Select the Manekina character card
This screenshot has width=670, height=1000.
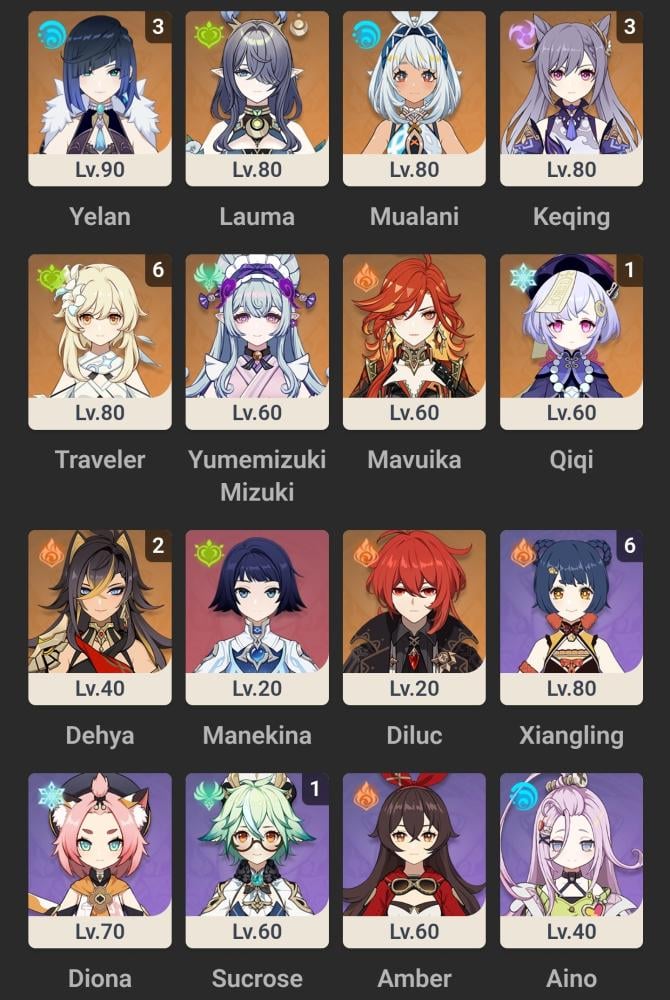coord(257,617)
